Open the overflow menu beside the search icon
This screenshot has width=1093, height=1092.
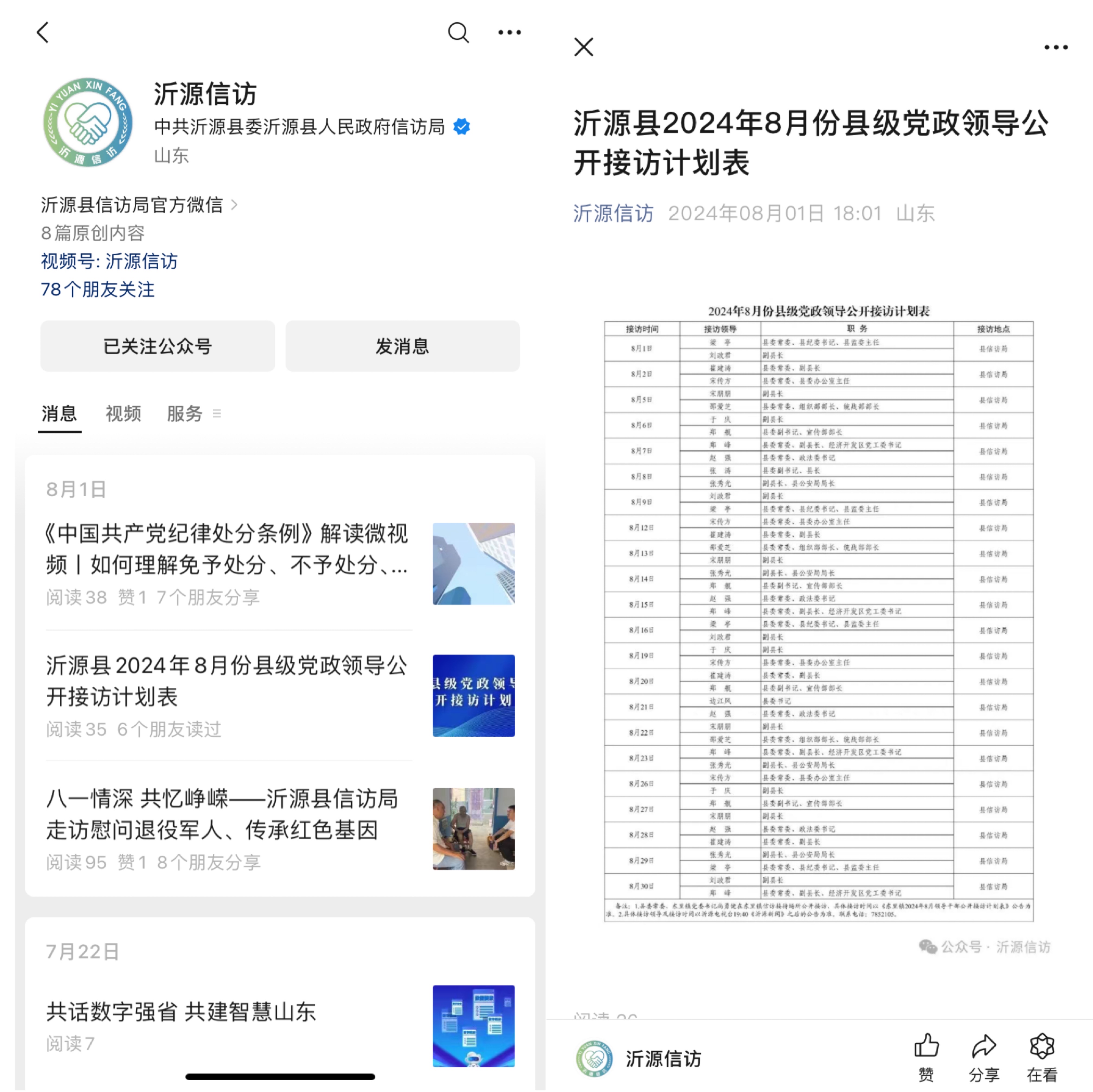coord(509,32)
